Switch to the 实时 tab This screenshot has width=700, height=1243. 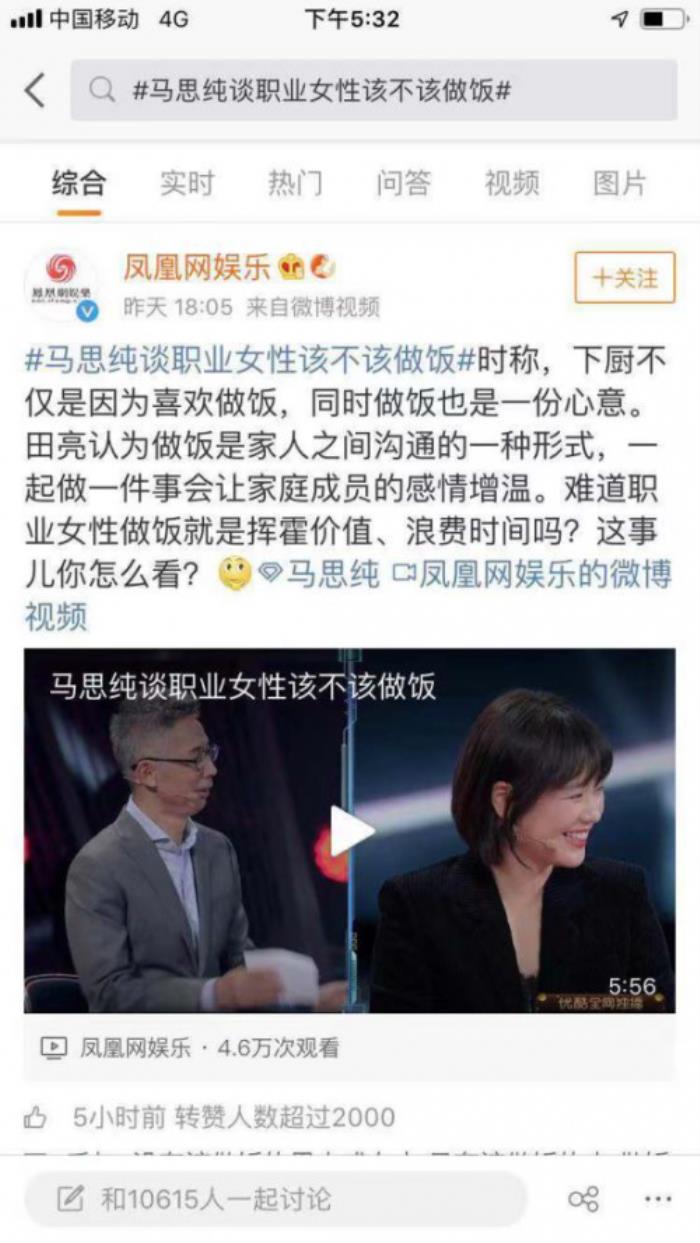point(187,183)
